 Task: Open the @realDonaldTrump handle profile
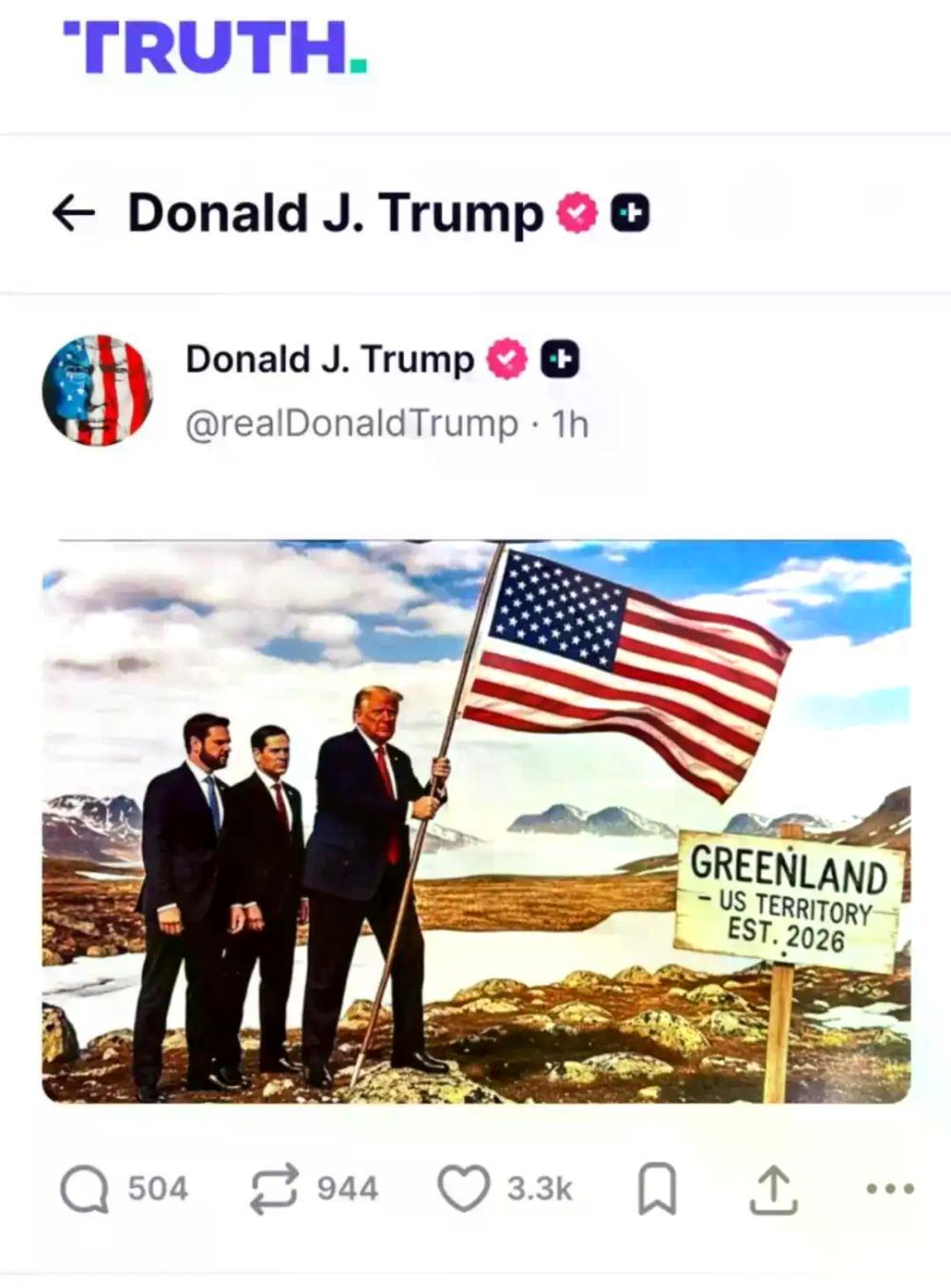351,423
